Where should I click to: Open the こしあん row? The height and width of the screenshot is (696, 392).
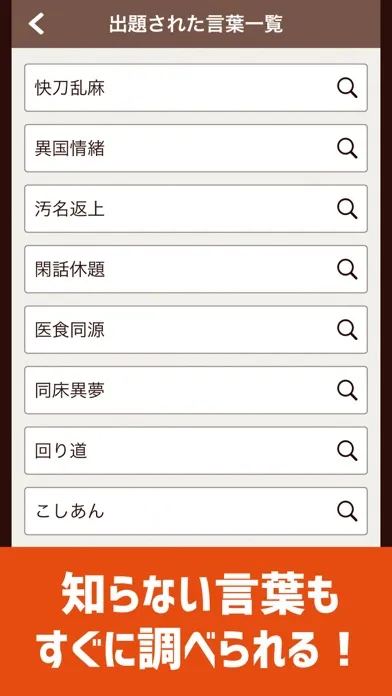[196, 511]
